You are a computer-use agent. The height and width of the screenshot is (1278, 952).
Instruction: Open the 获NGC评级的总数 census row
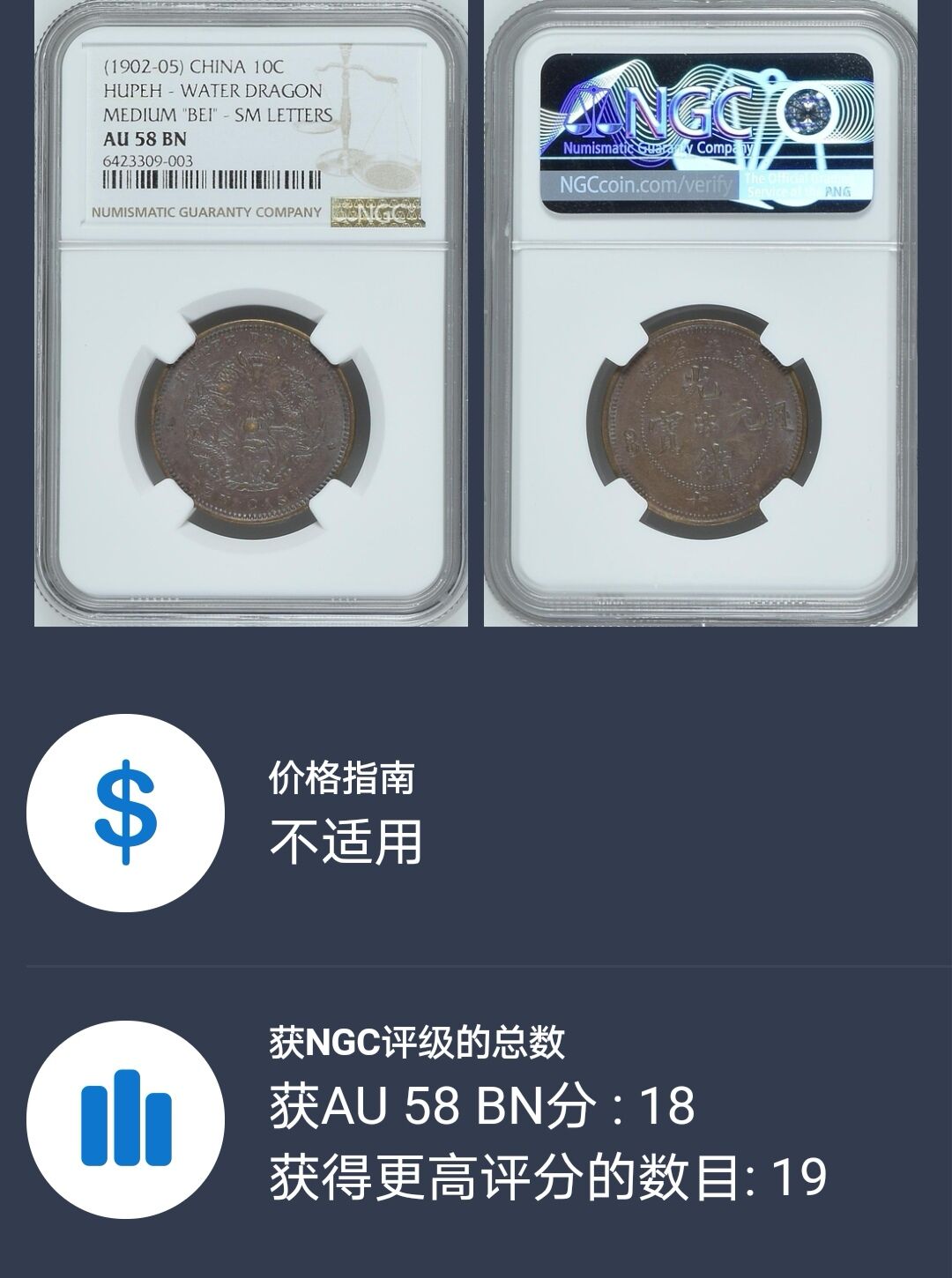tap(476, 1118)
